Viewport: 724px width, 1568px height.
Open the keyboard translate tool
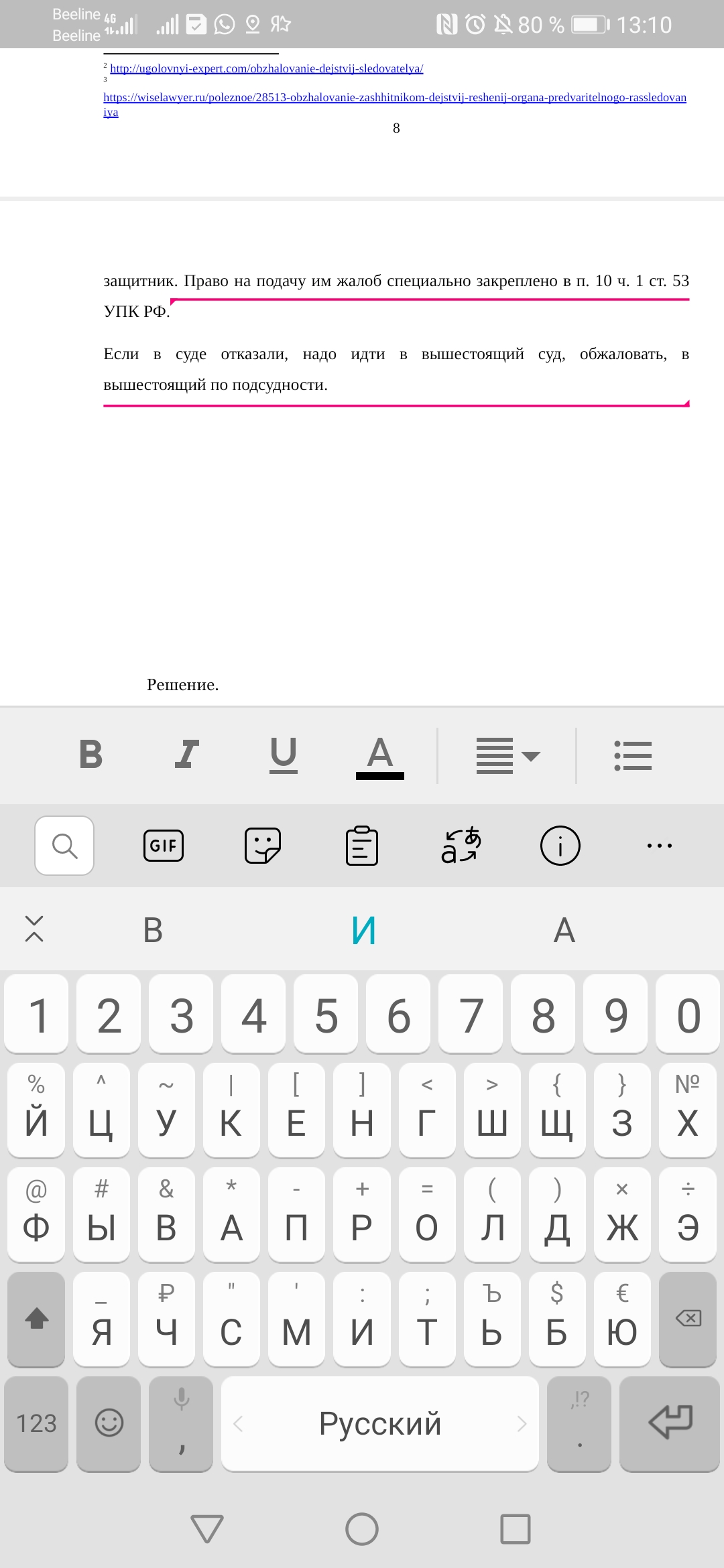[x=461, y=846]
